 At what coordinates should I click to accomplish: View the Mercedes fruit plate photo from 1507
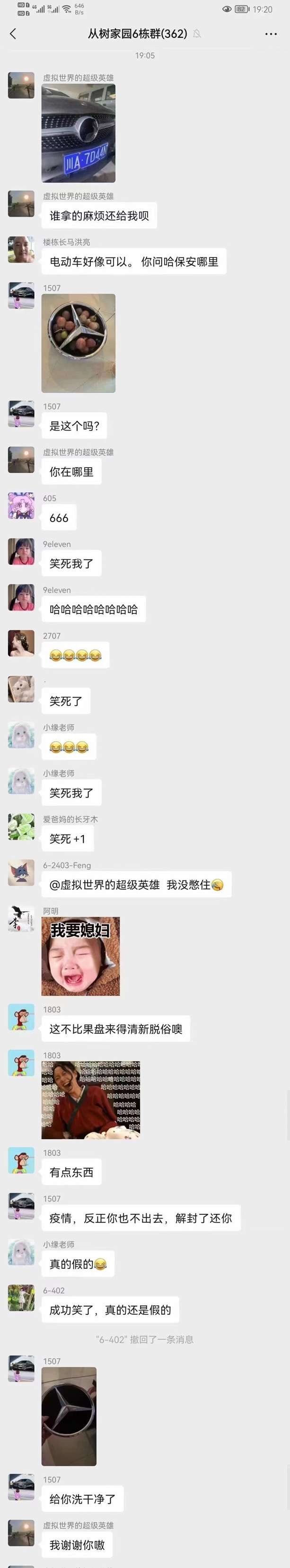click(79, 343)
